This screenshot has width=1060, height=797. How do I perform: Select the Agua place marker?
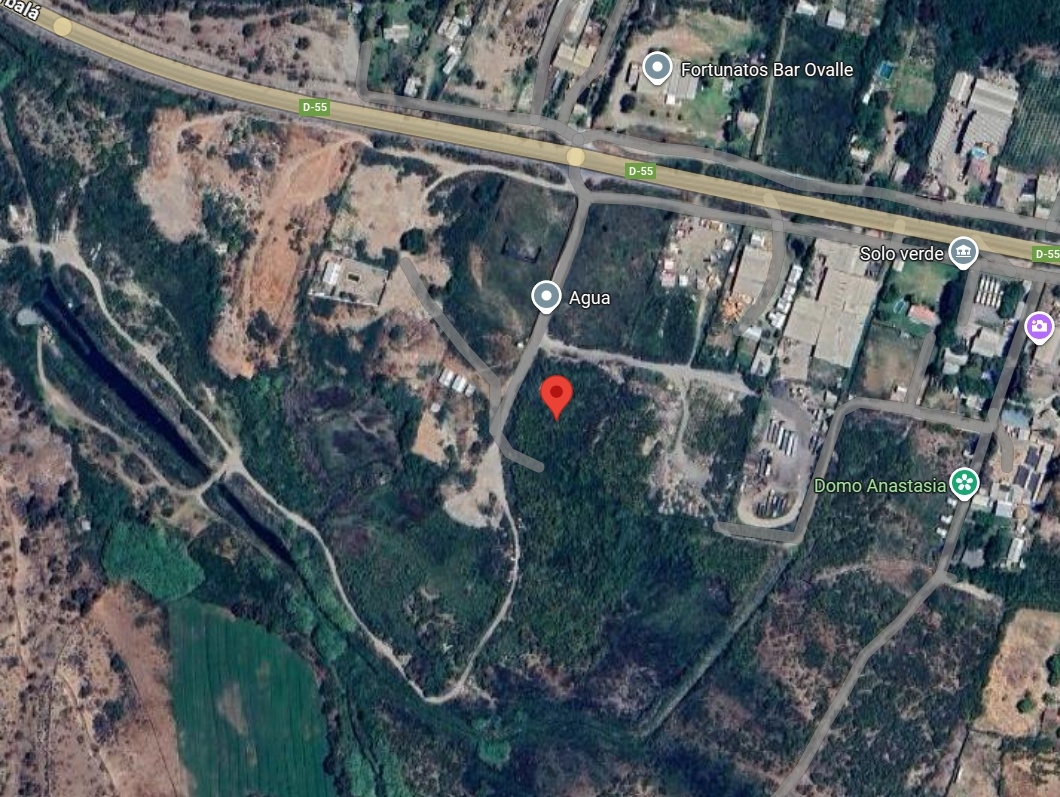pyautogui.click(x=546, y=297)
